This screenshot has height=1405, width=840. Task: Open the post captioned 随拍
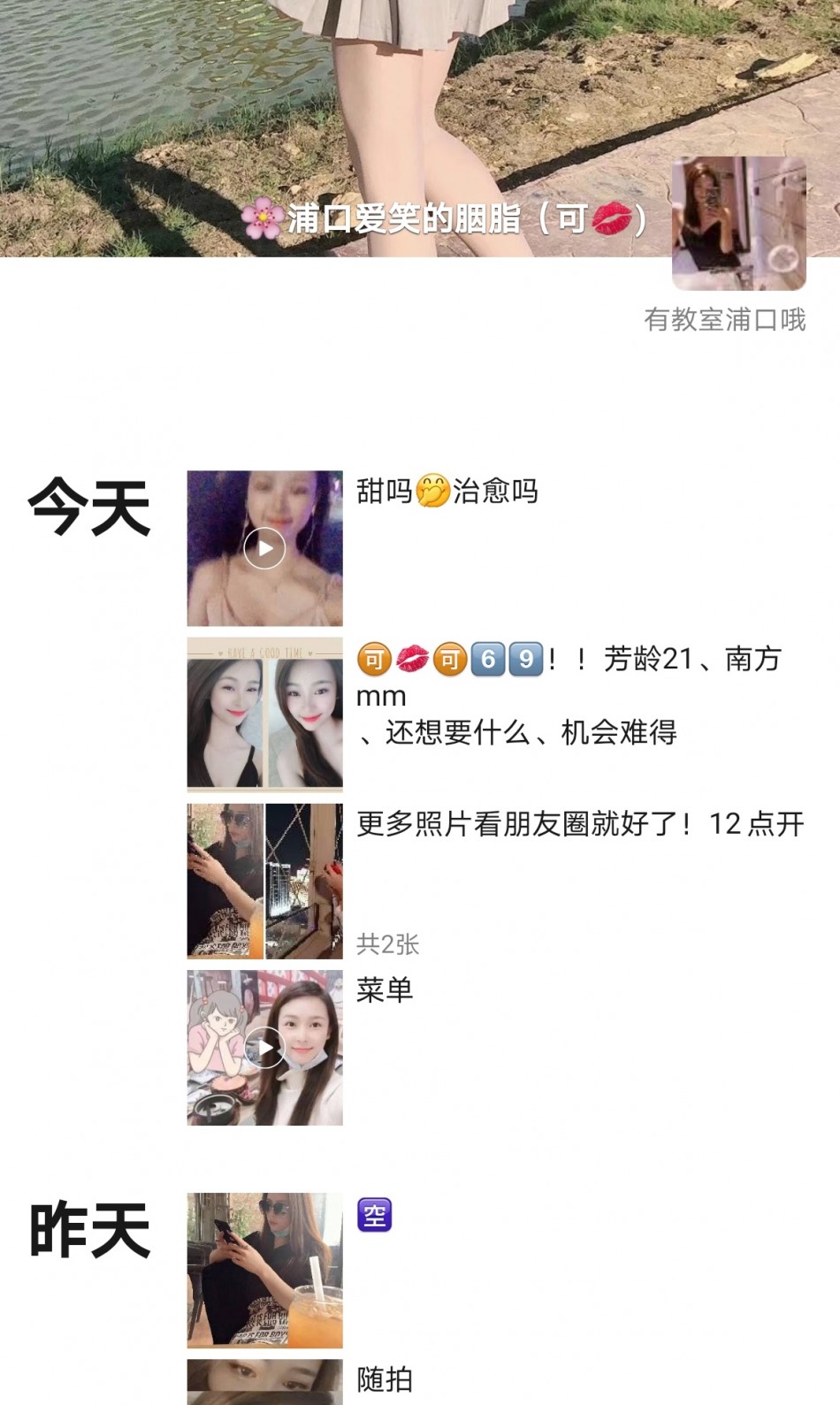(264, 1382)
